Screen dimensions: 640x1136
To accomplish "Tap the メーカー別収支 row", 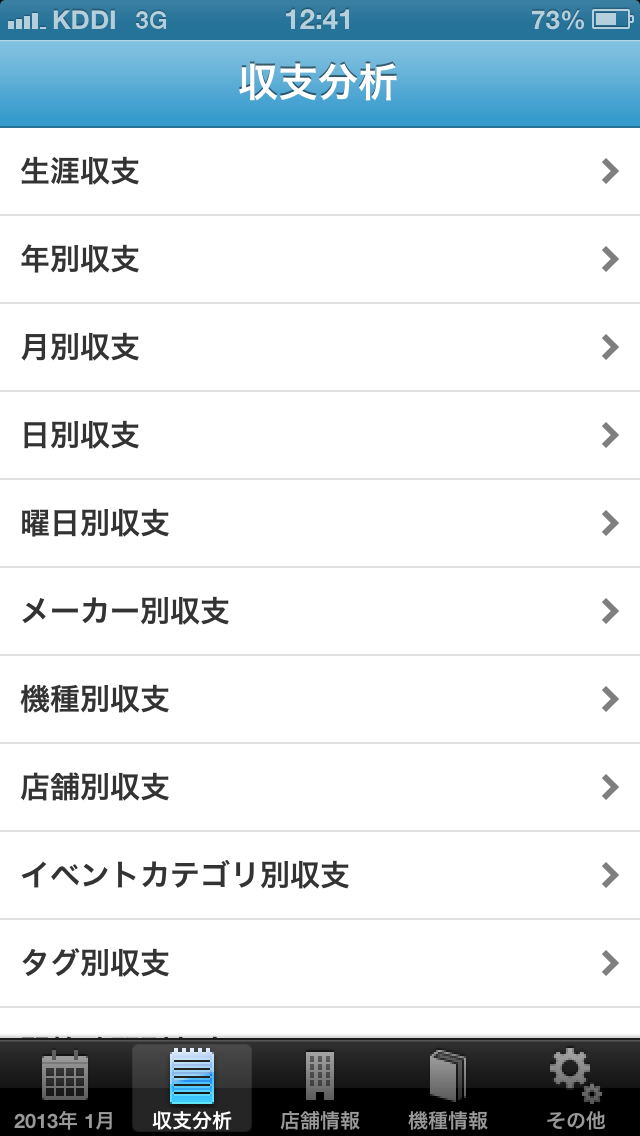I will point(320,612).
